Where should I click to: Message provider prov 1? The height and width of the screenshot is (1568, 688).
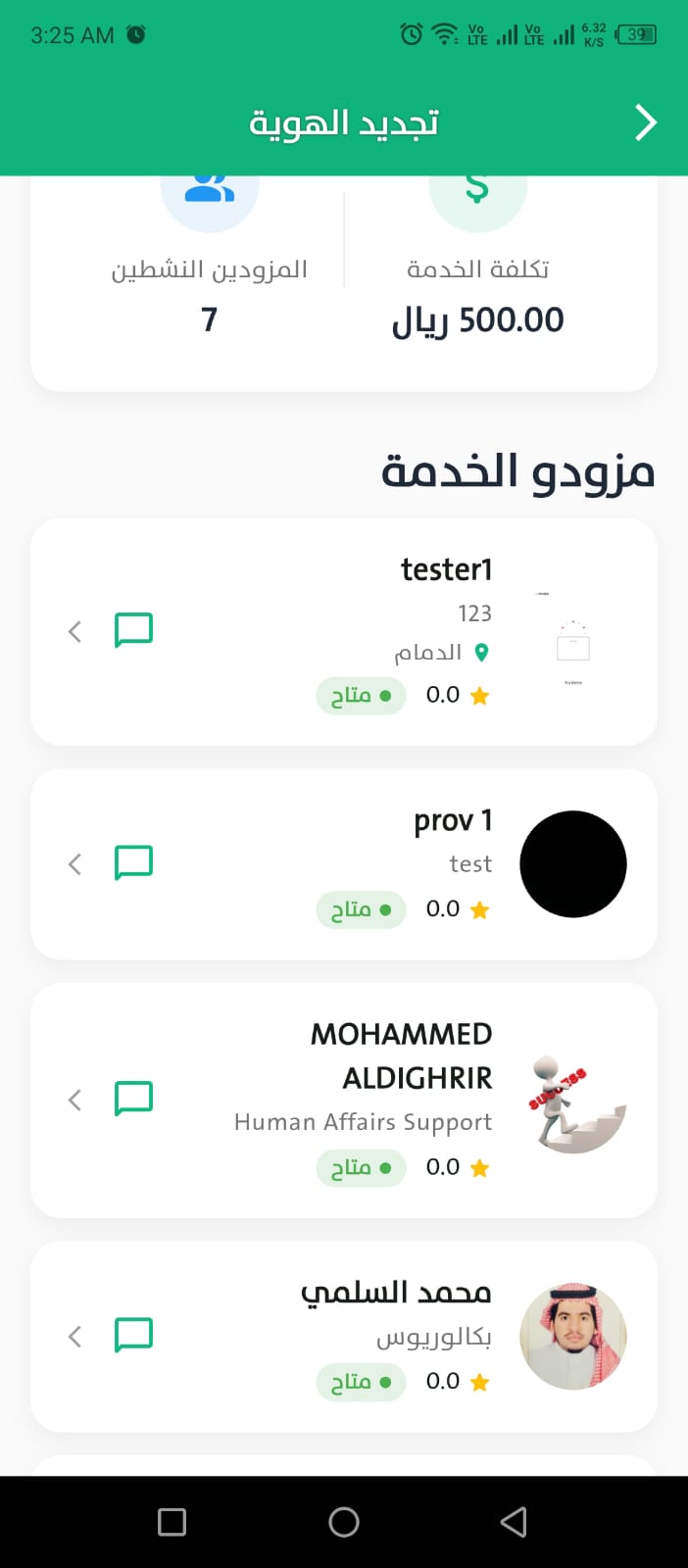pos(133,863)
